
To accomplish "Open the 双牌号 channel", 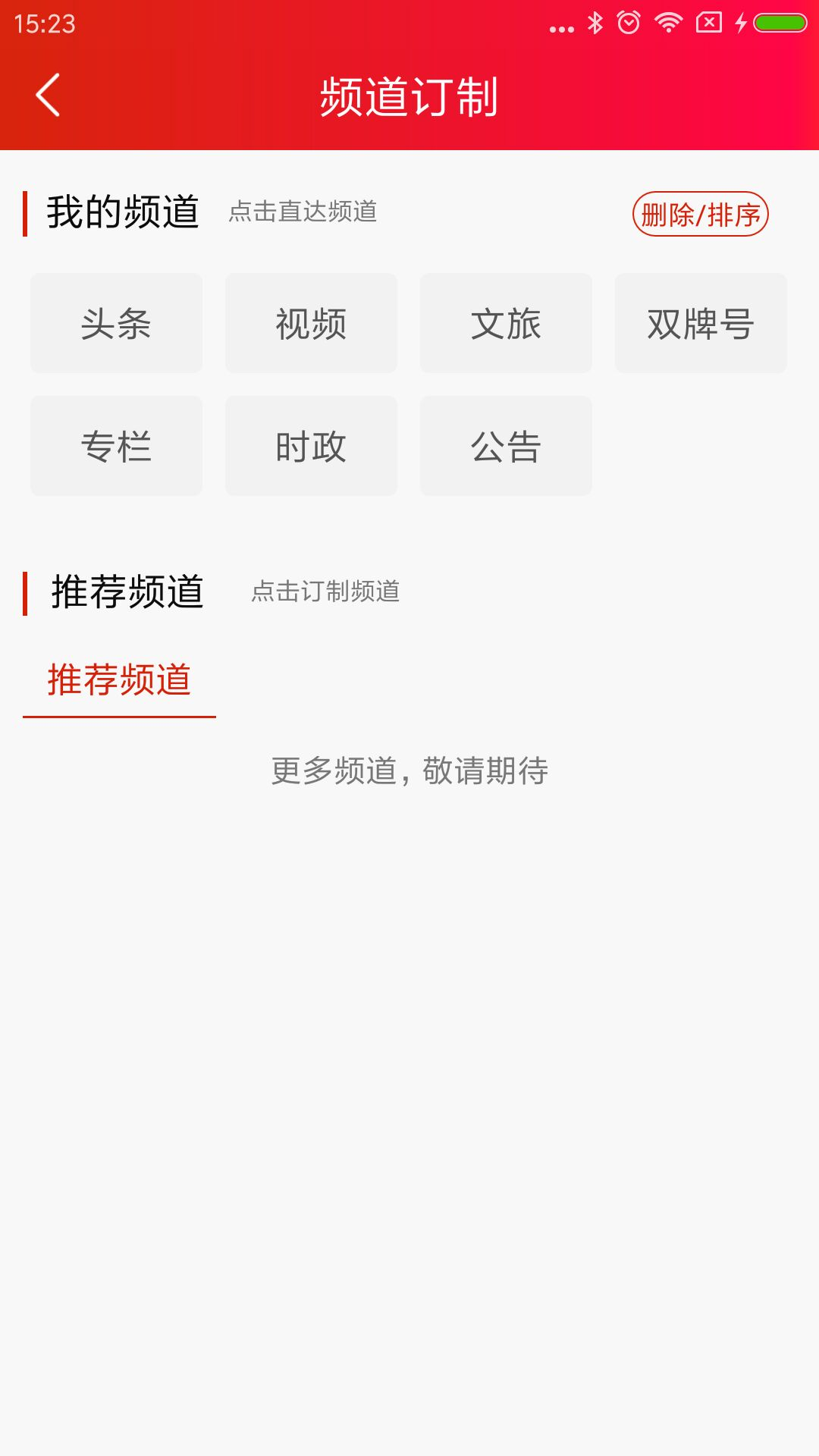I will pos(701,323).
